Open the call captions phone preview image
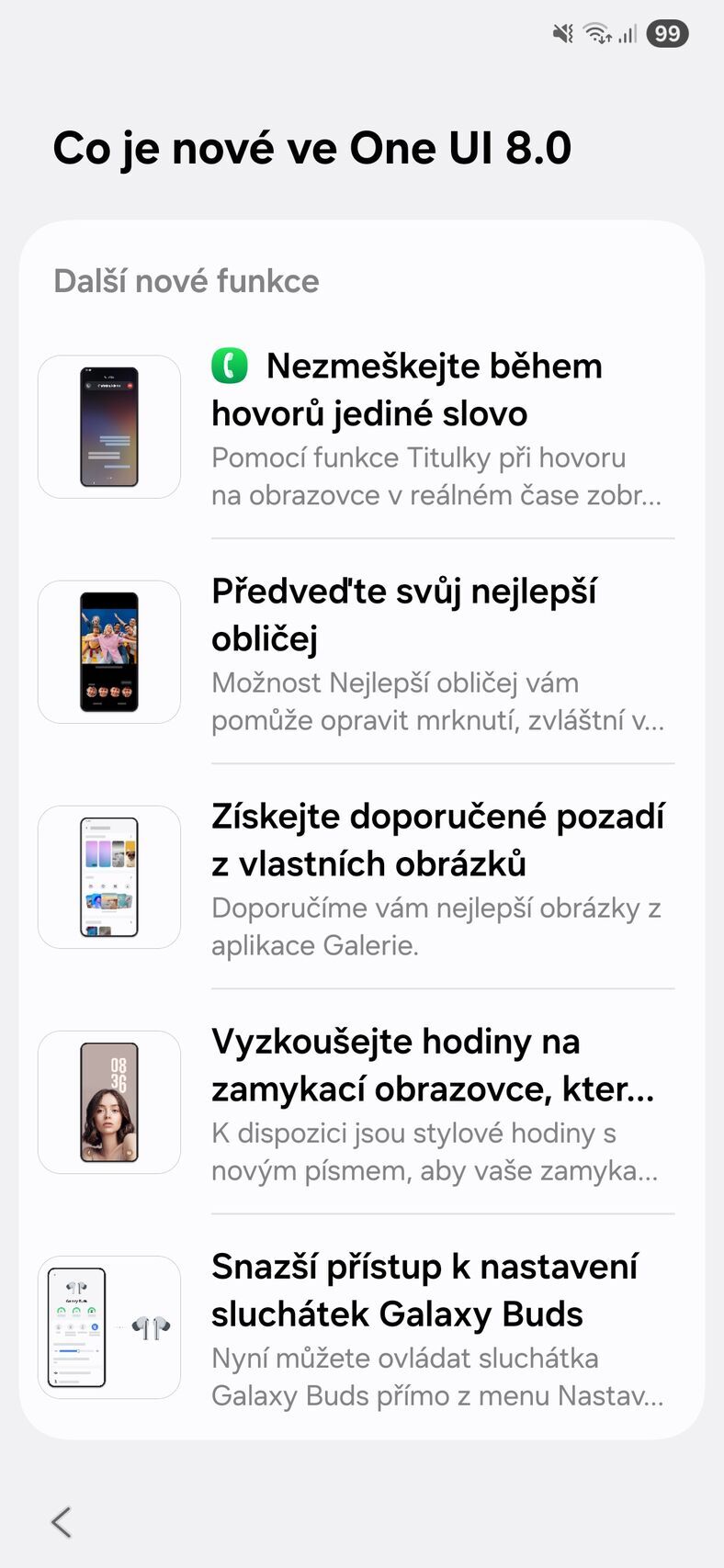 pyautogui.click(x=108, y=425)
